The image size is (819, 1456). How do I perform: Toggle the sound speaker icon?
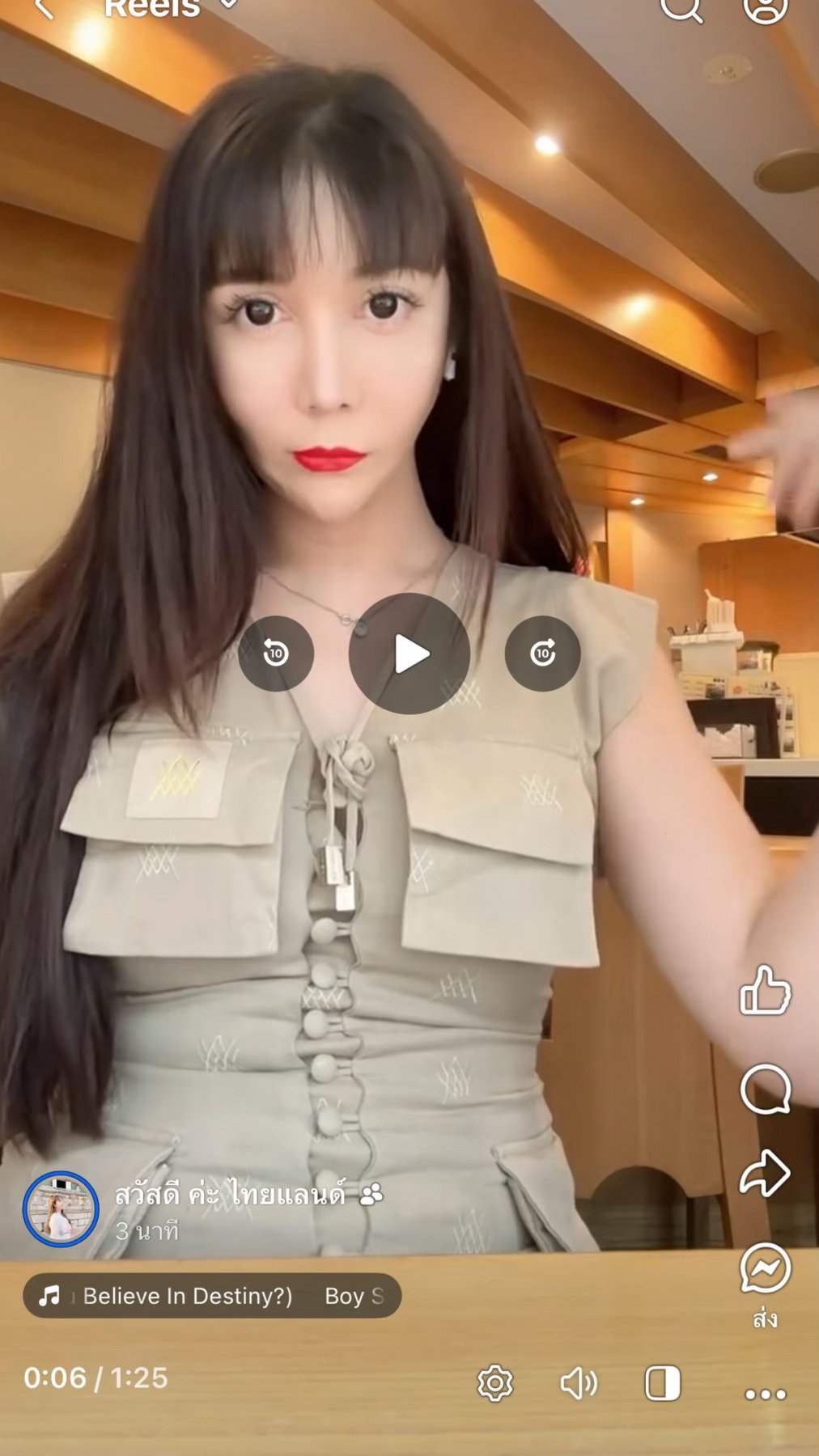click(579, 1383)
